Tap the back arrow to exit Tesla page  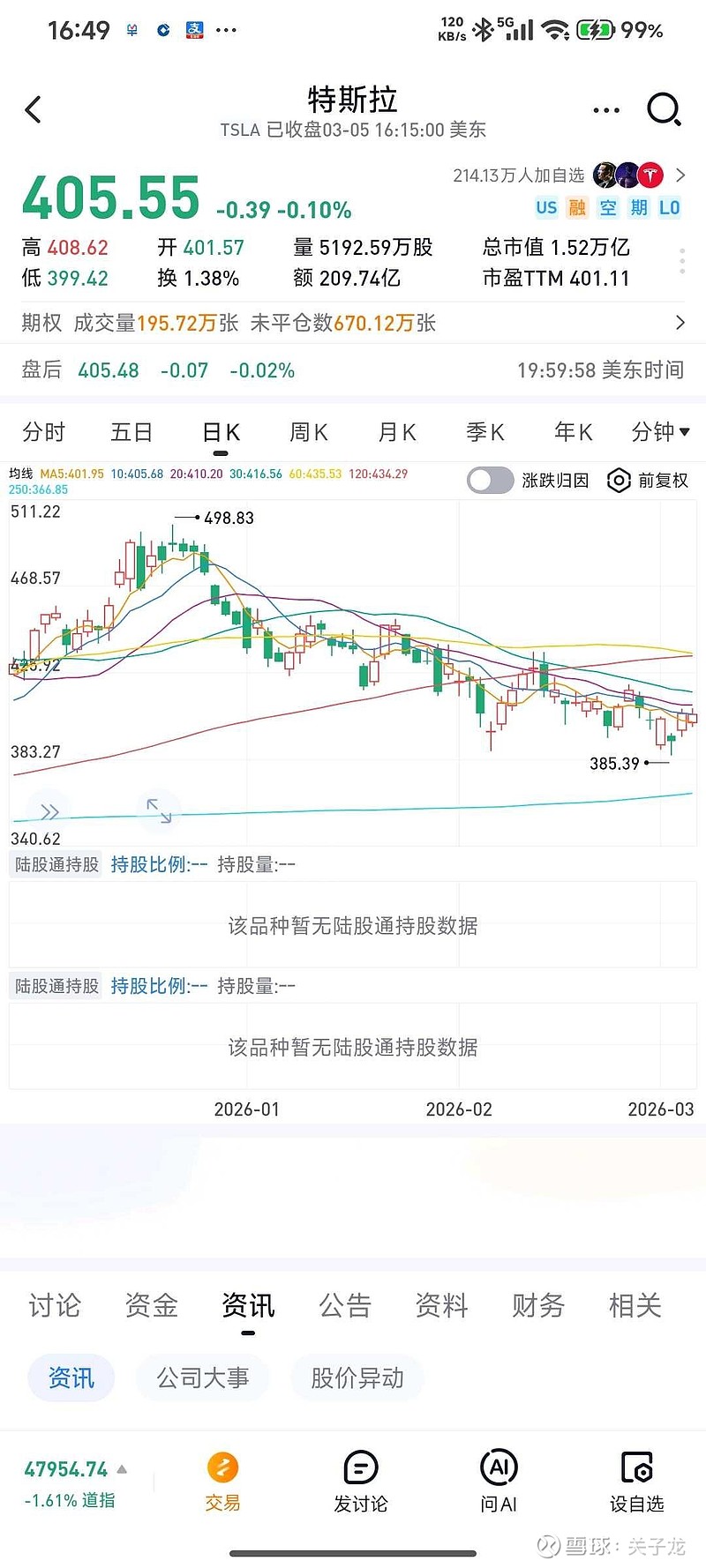[34, 109]
